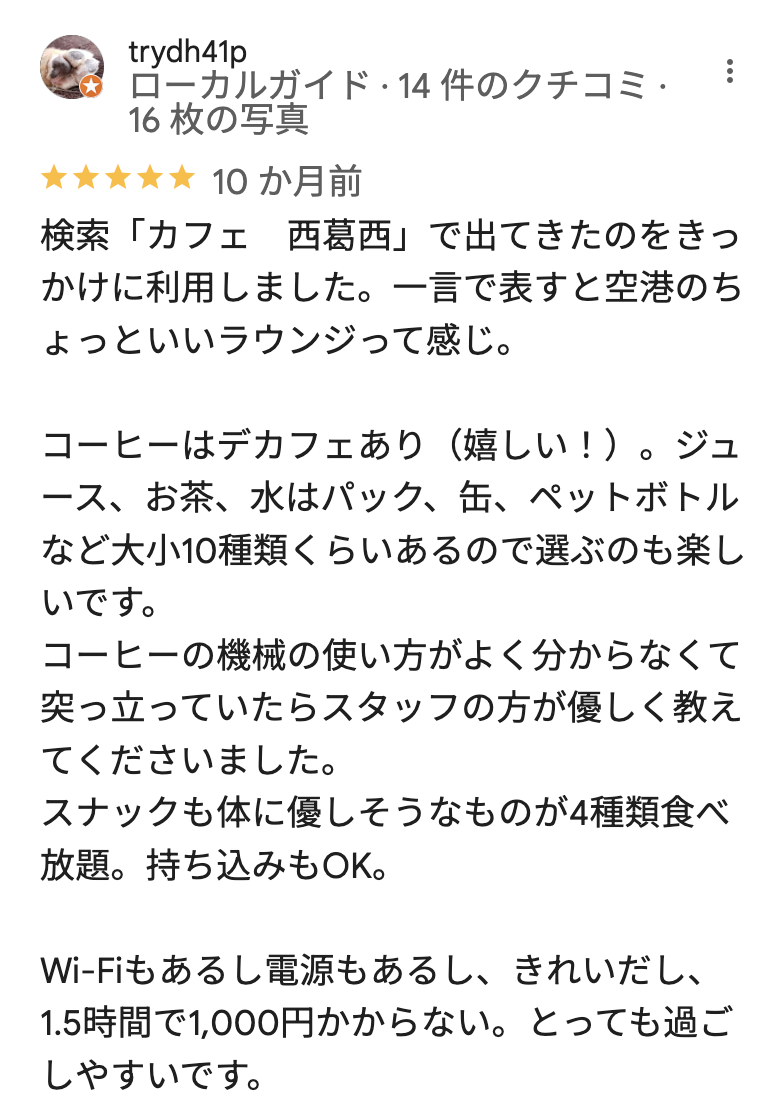Open the review's three-dot overflow menu
782x1102 pixels.
point(731,72)
